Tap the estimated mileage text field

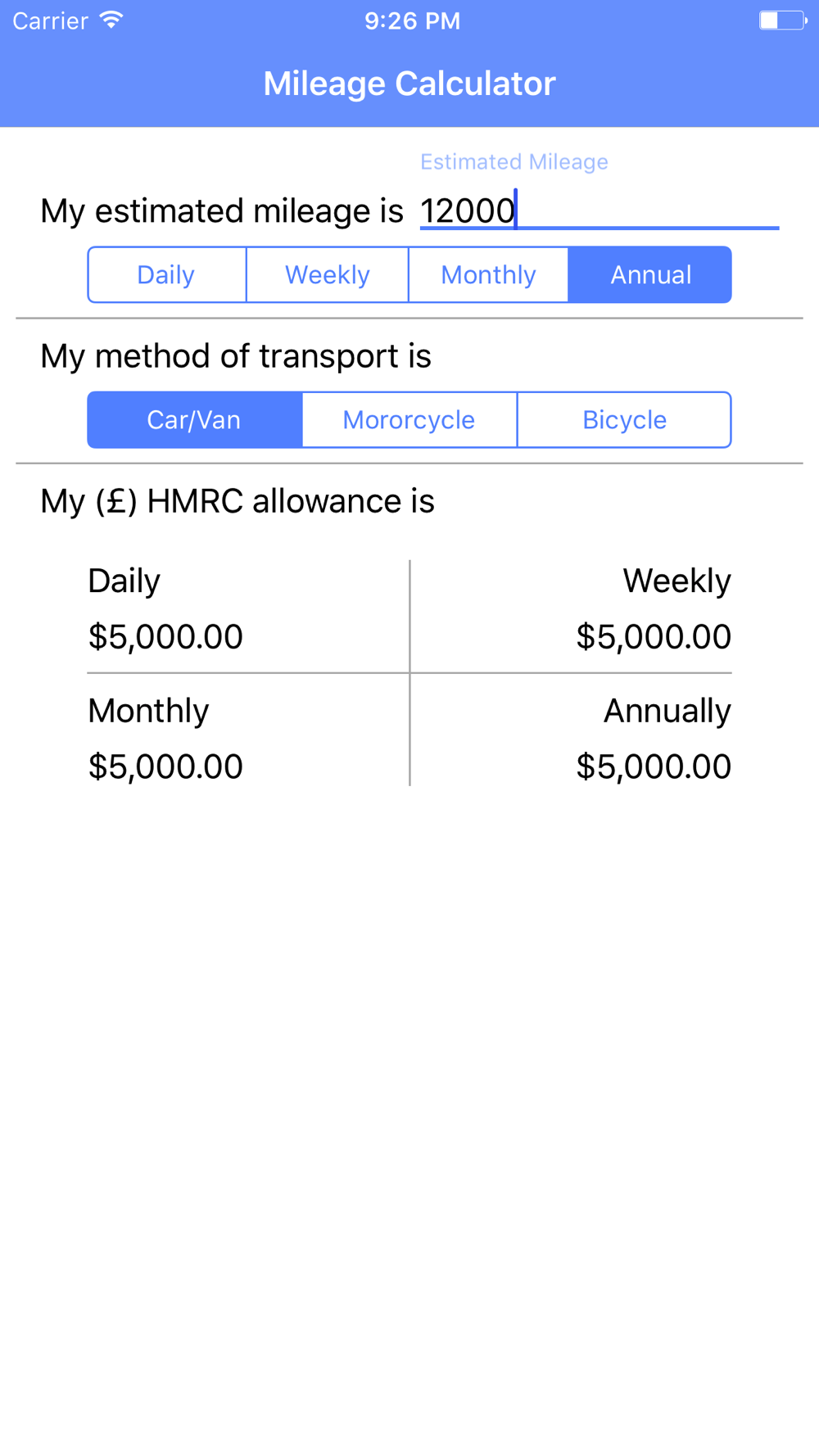[598, 211]
